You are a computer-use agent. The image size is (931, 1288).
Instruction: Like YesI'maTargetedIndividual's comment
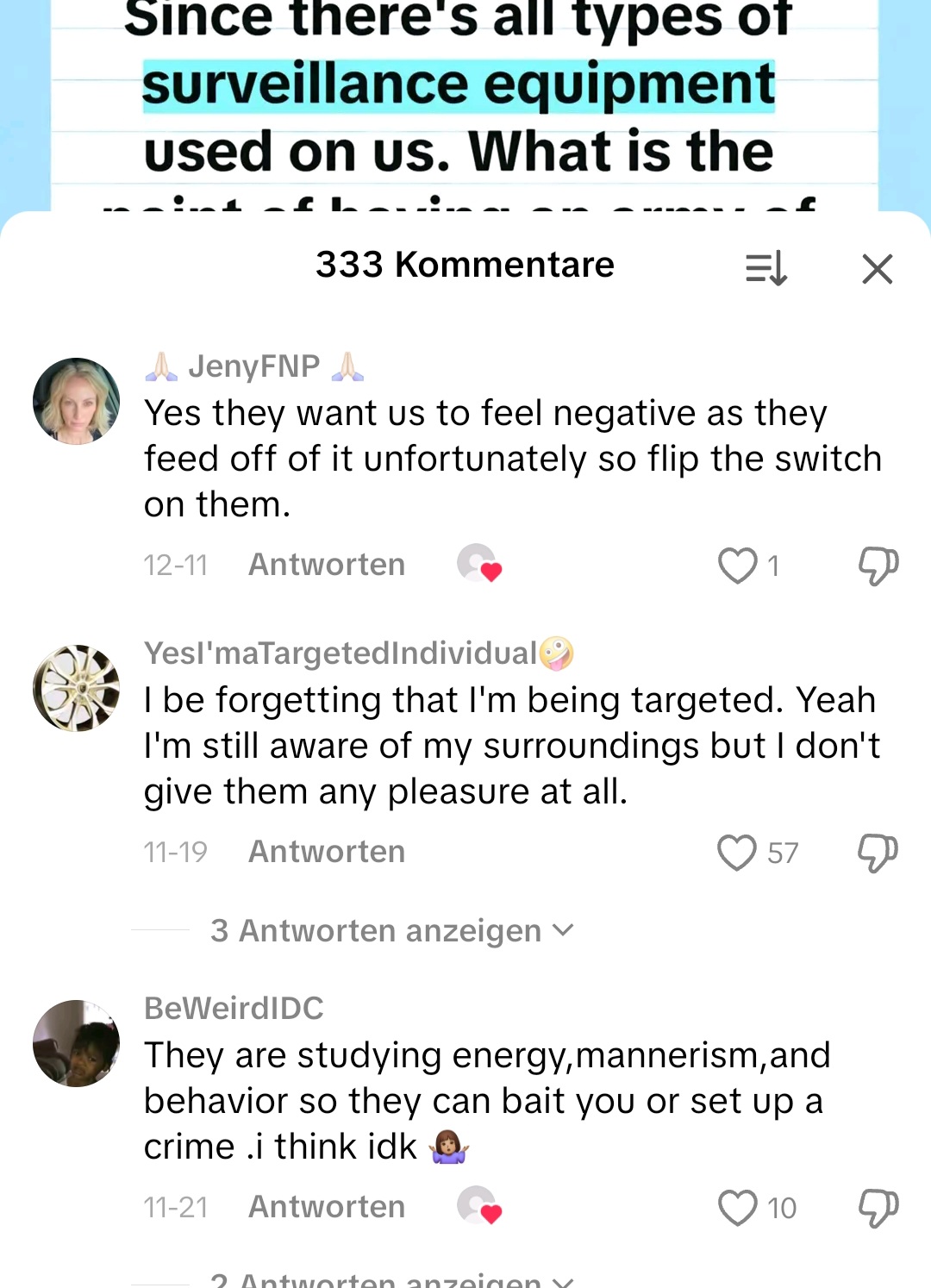pos(737,853)
